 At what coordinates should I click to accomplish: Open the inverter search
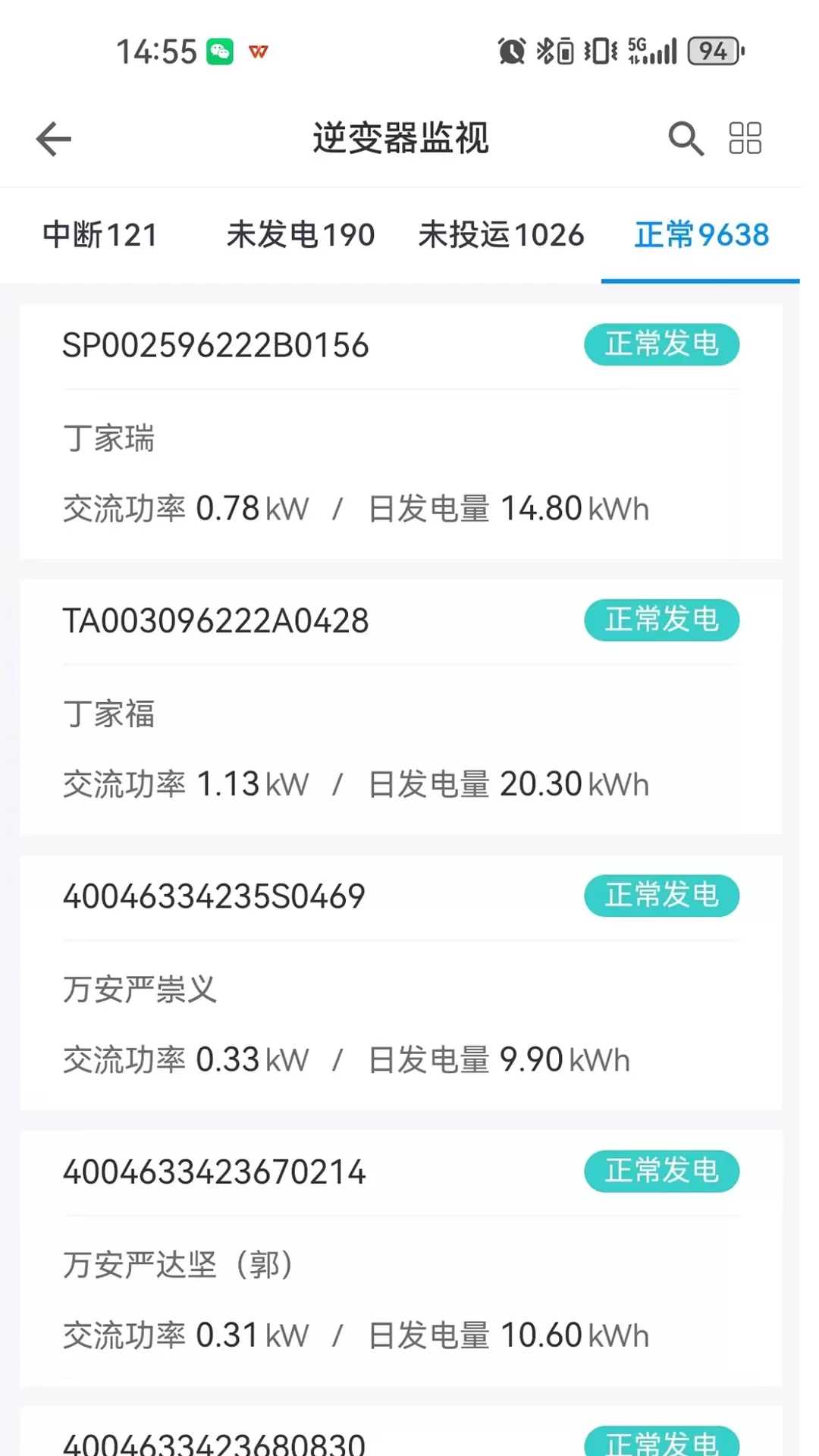coord(686,139)
